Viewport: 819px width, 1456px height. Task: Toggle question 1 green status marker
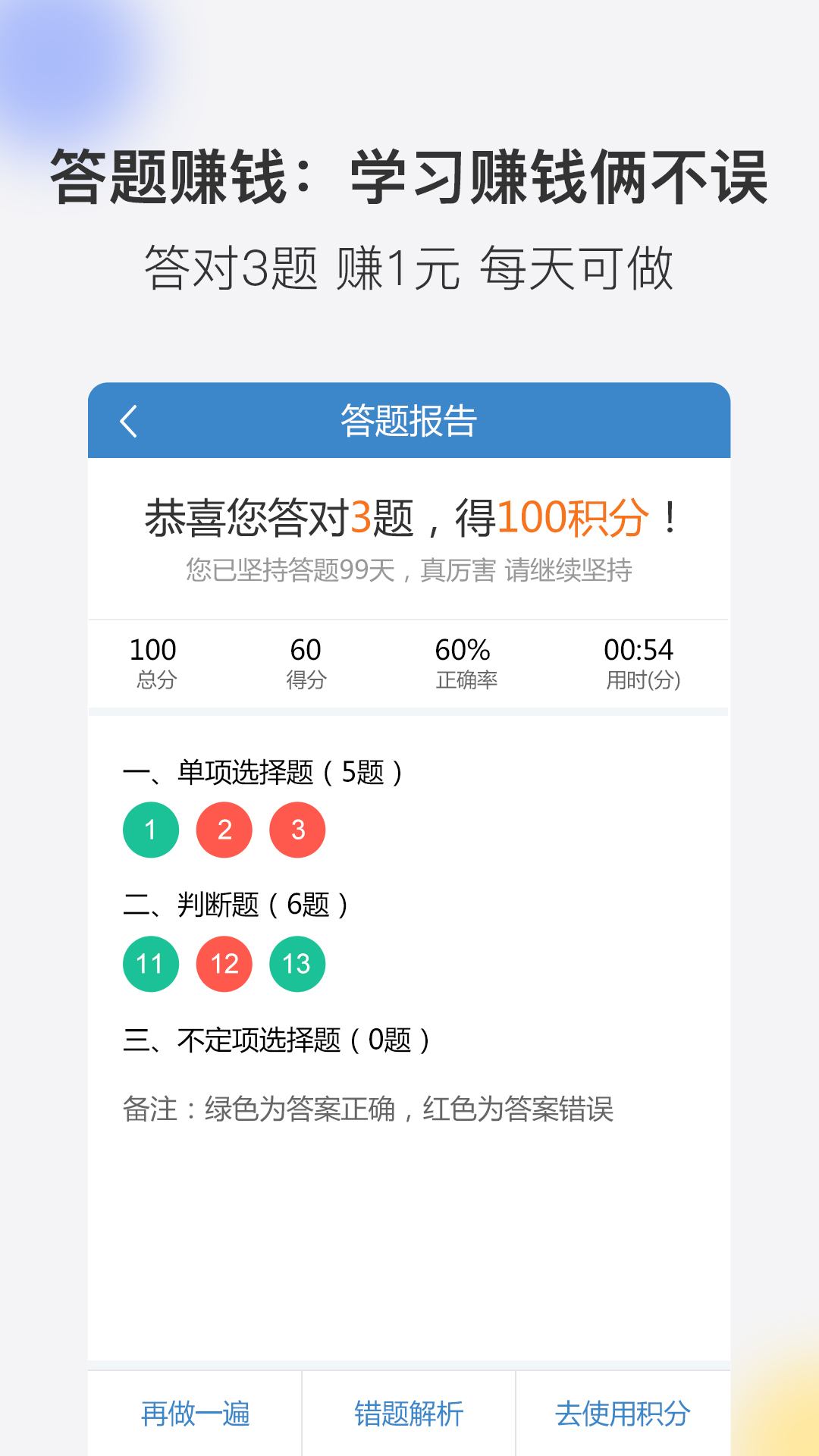coord(151,830)
